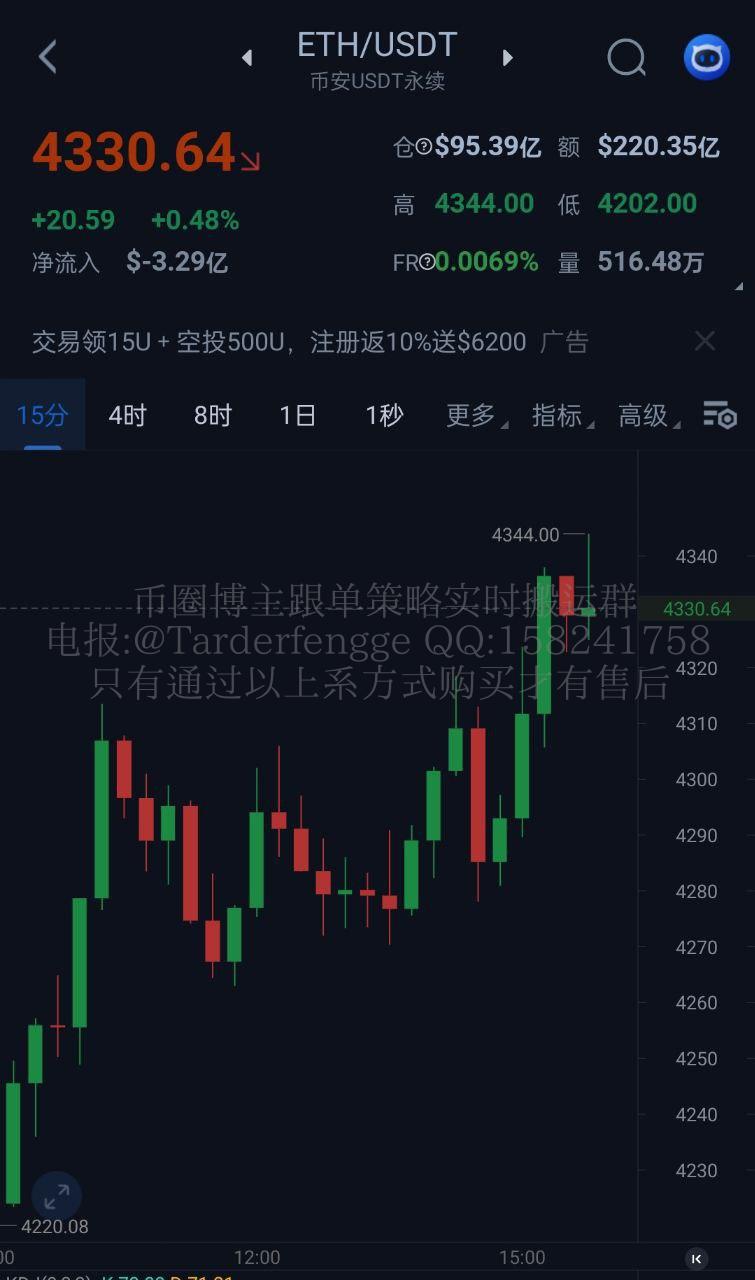Show the FR funding rate help tooltip
The image size is (755, 1280).
[x=427, y=262]
